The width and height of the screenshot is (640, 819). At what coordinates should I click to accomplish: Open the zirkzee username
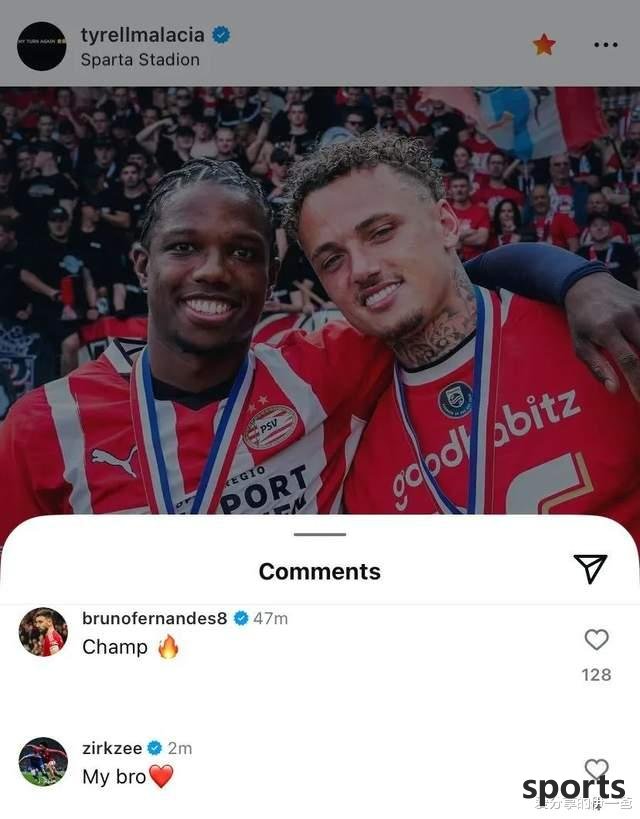click(x=112, y=748)
